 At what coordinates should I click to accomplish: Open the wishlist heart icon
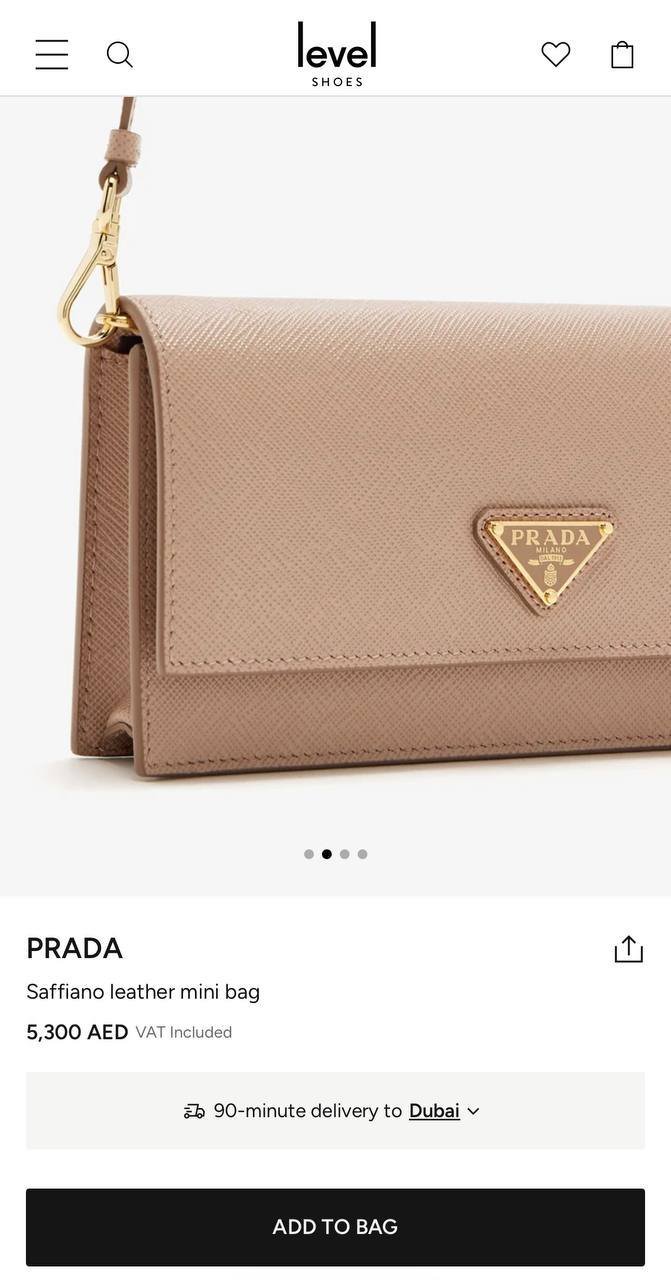[x=556, y=54]
